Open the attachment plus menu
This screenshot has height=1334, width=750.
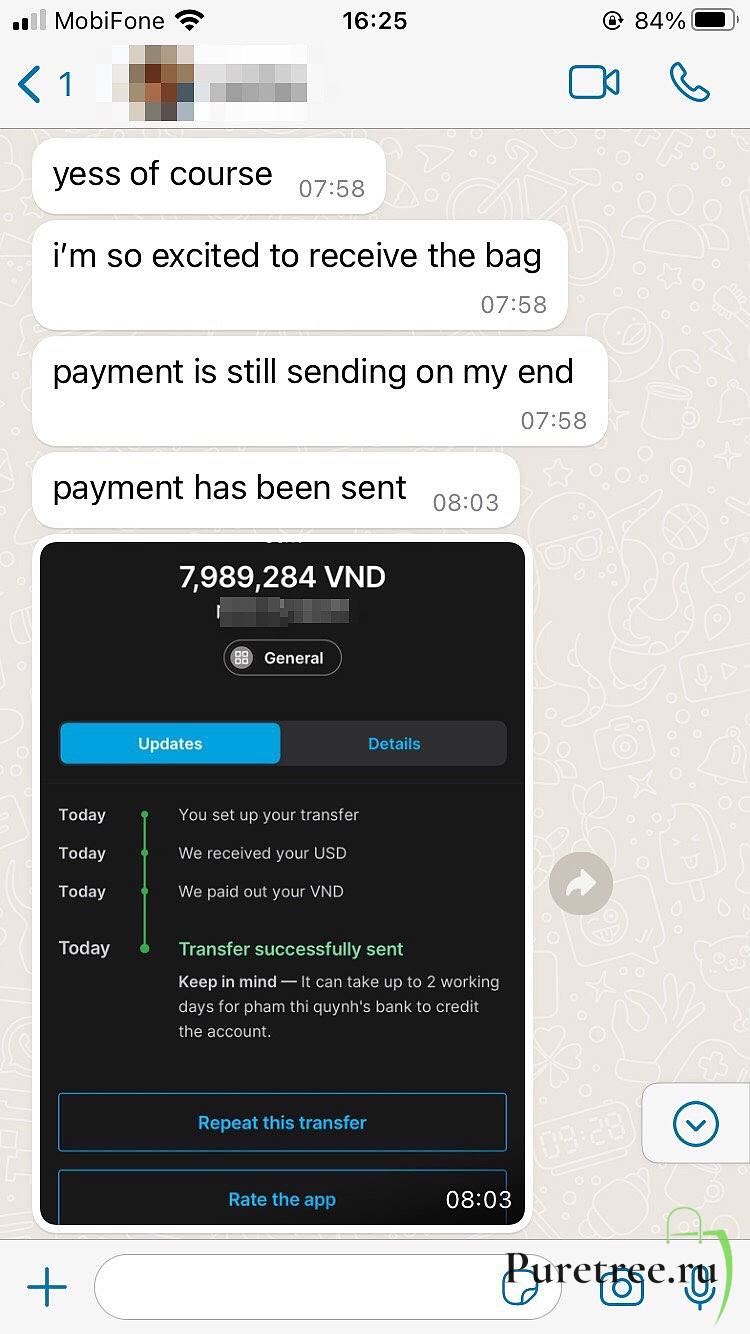[x=47, y=1287]
